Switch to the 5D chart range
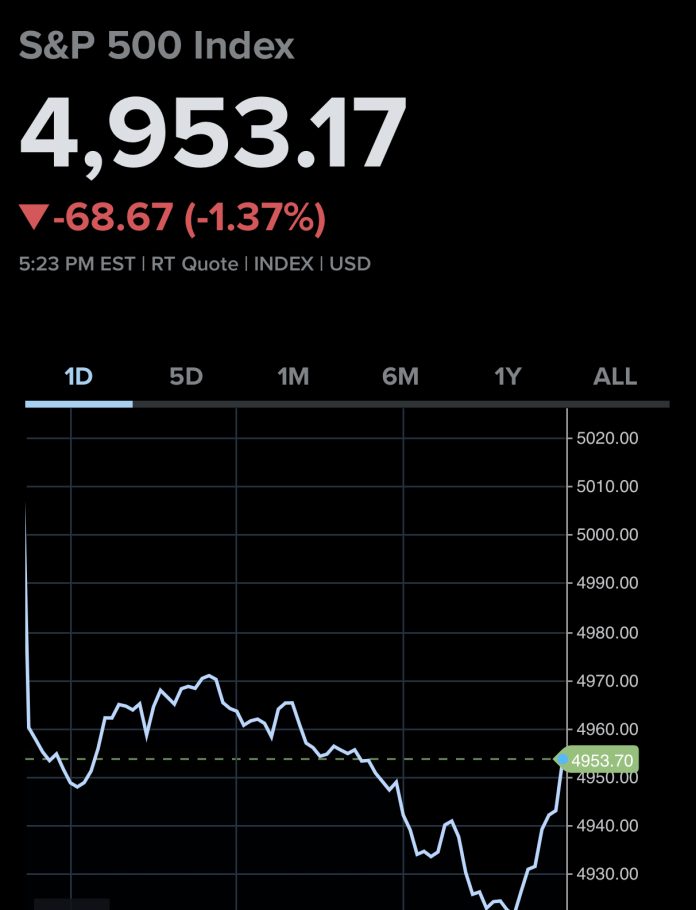Viewport: 696px width, 910px height. pos(186,377)
